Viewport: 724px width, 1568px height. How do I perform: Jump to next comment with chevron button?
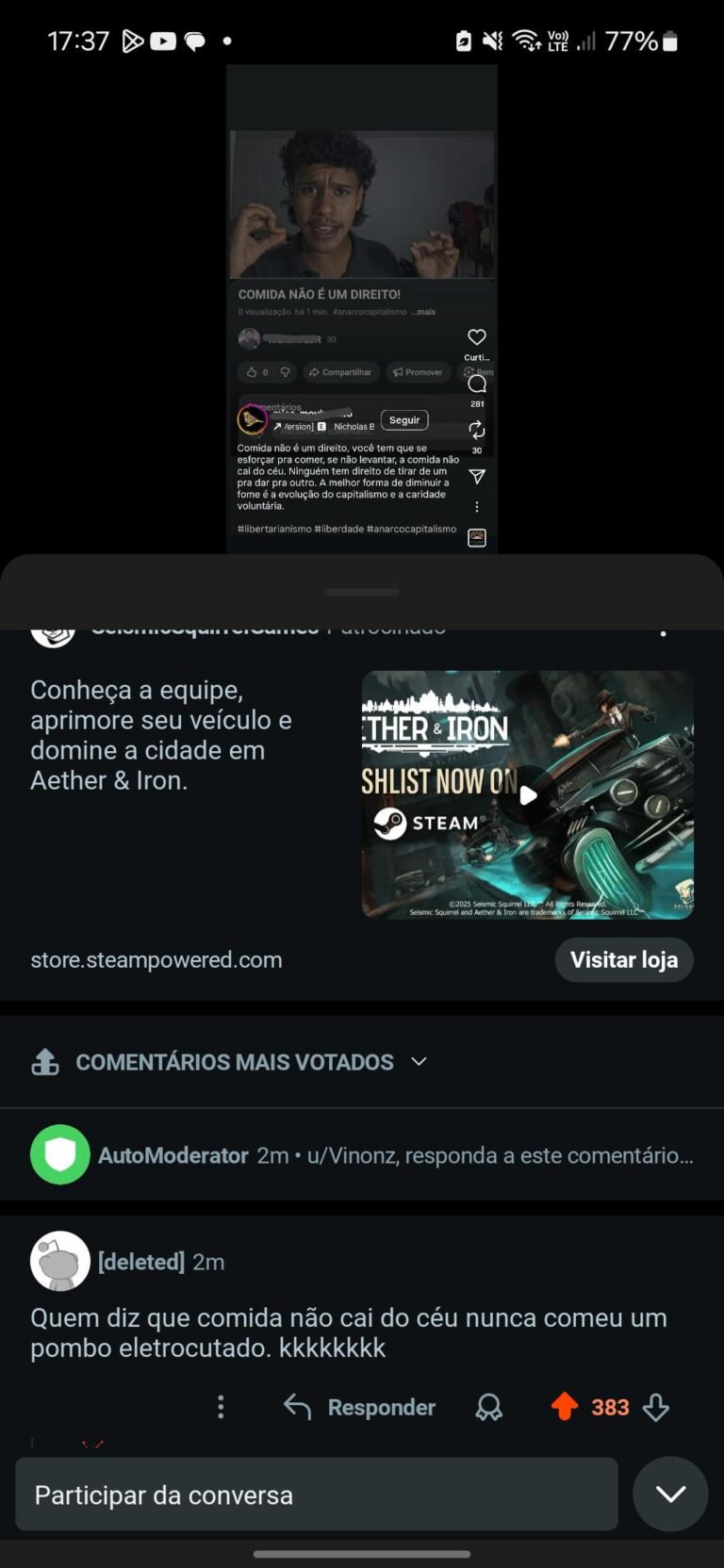coord(670,1494)
